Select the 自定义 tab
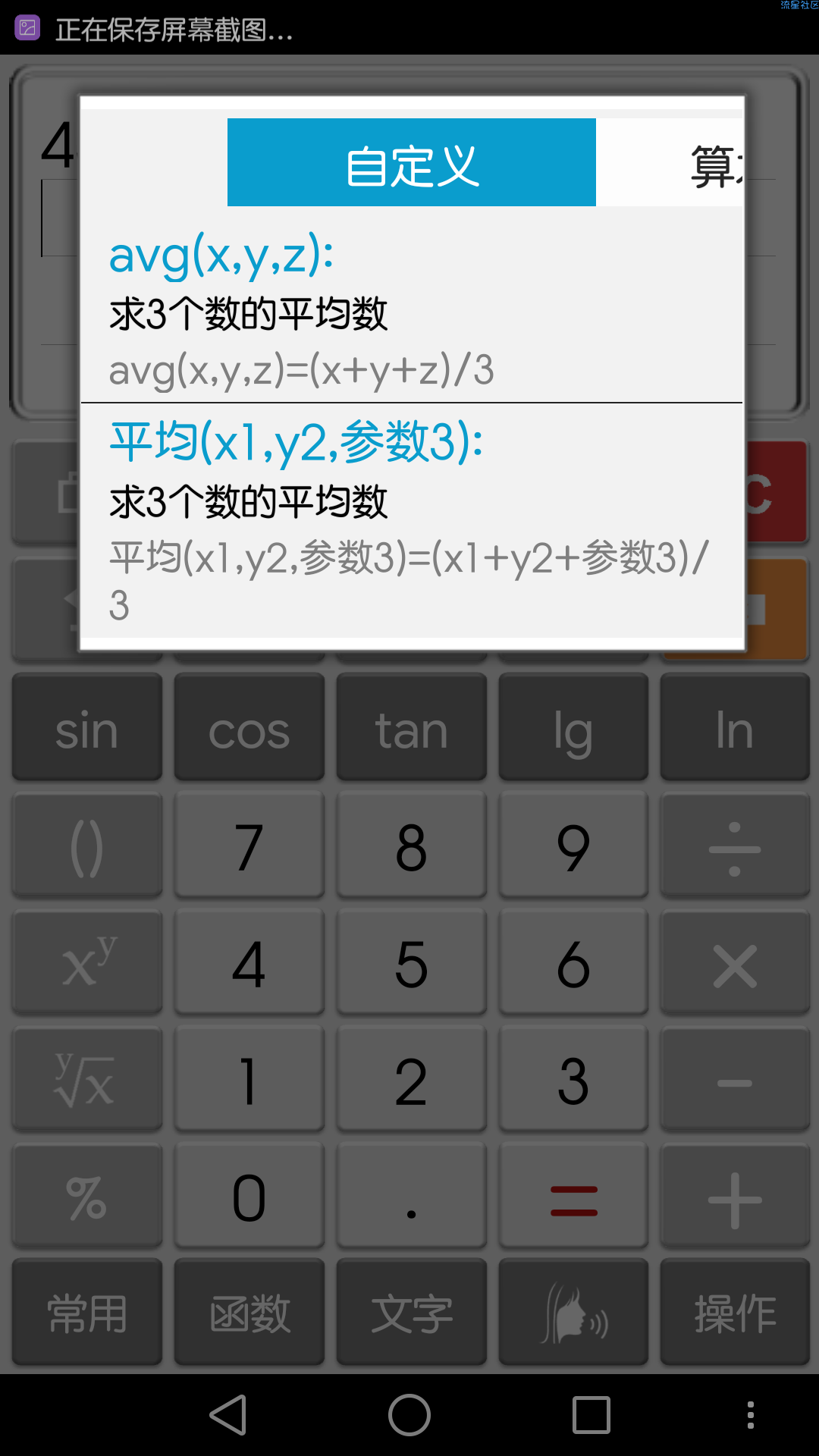The image size is (819, 1456). coord(411,162)
